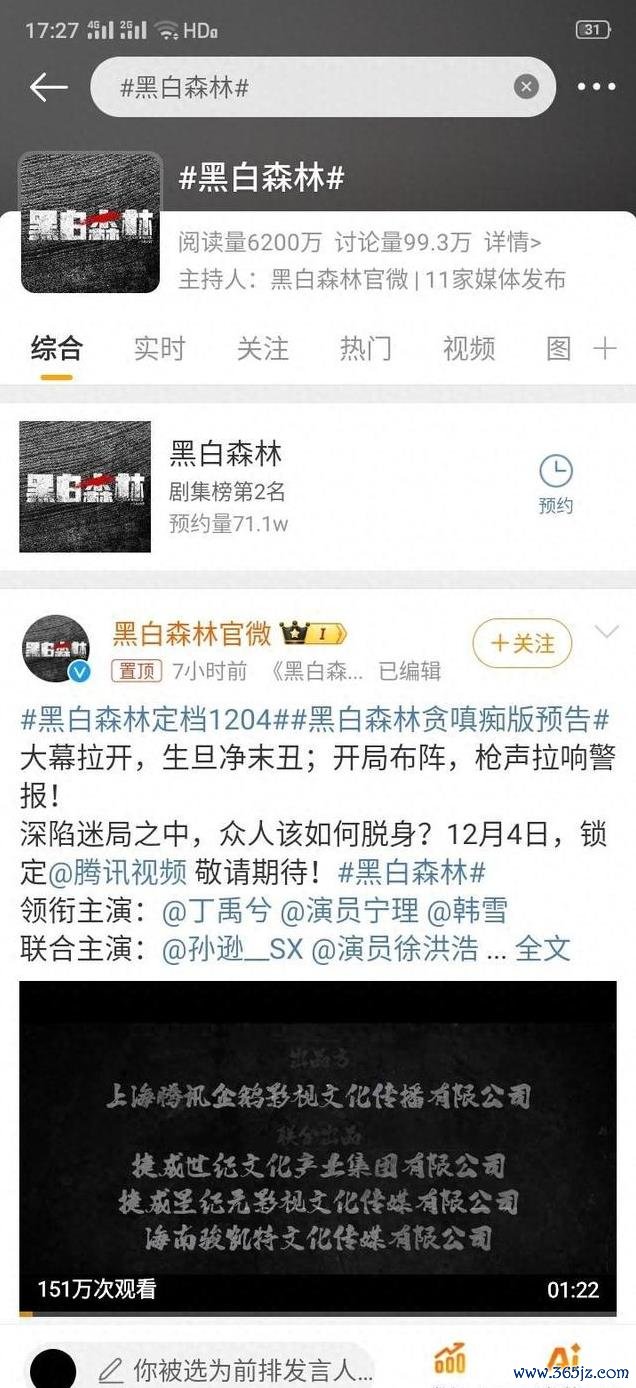This screenshot has height=1388, width=636.
Task: Switch to the 视频 tab
Action: tap(469, 348)
